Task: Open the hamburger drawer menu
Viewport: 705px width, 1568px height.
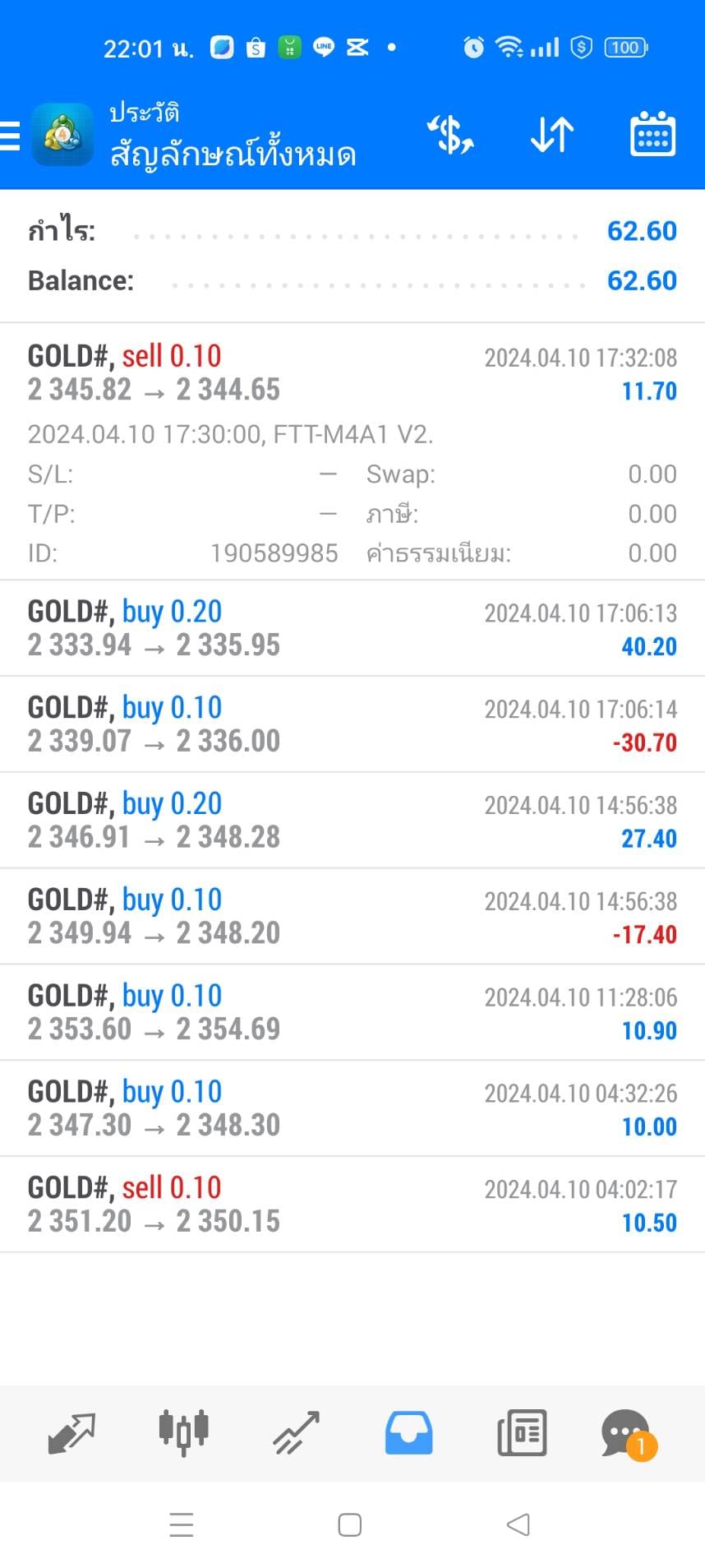Action: pos(10,136)
